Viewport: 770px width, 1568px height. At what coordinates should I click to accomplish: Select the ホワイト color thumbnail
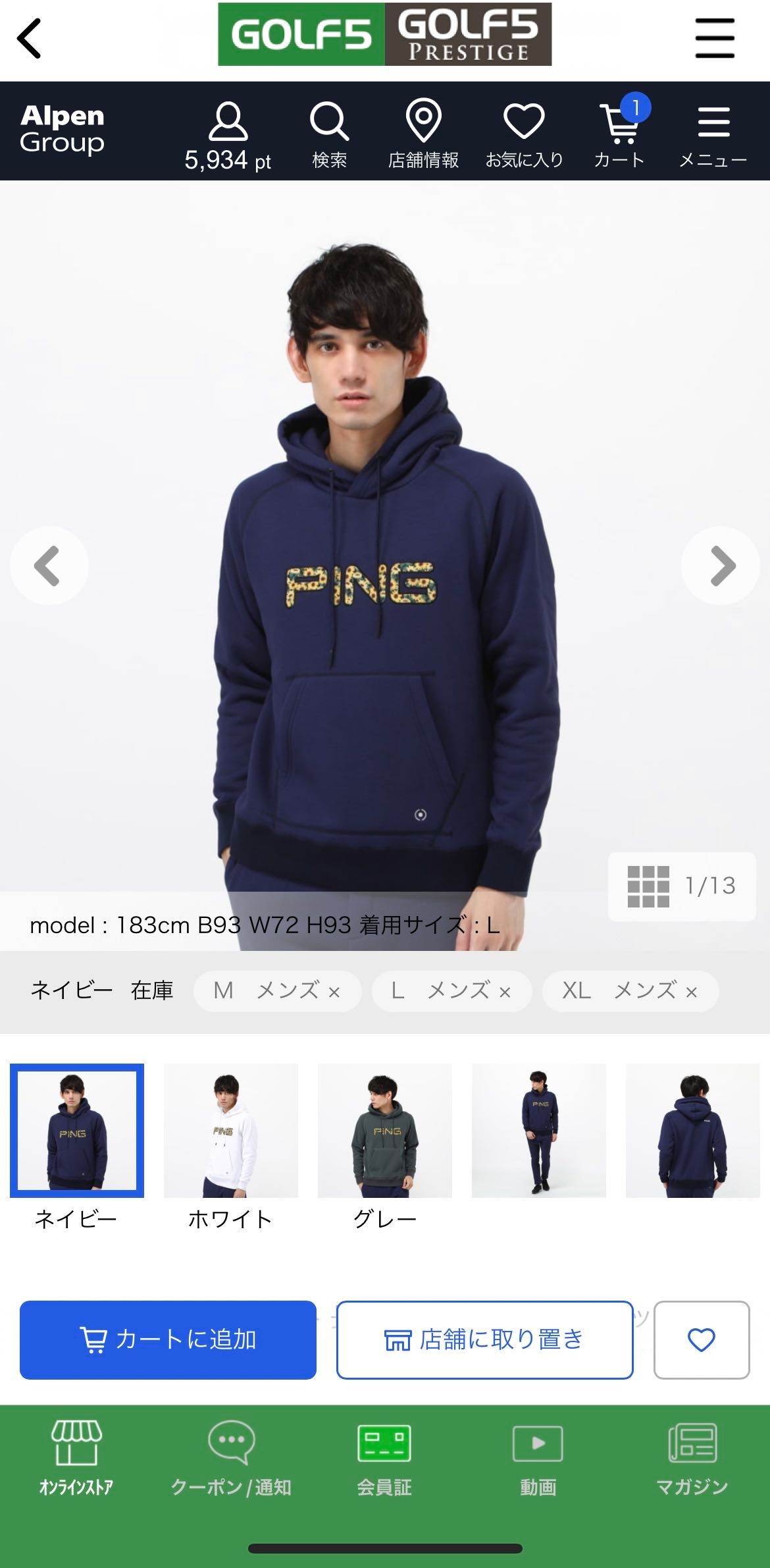(x=230, y=1131)
